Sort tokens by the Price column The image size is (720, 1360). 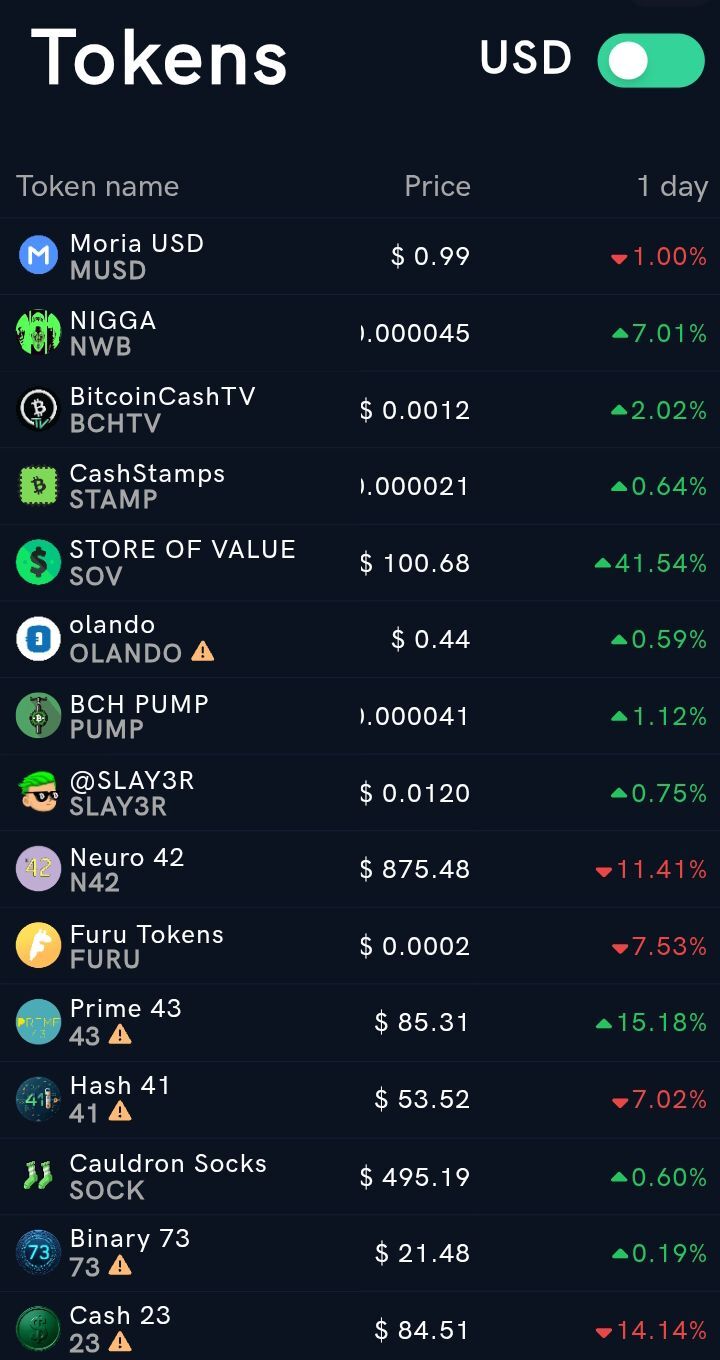click(437, 186)
